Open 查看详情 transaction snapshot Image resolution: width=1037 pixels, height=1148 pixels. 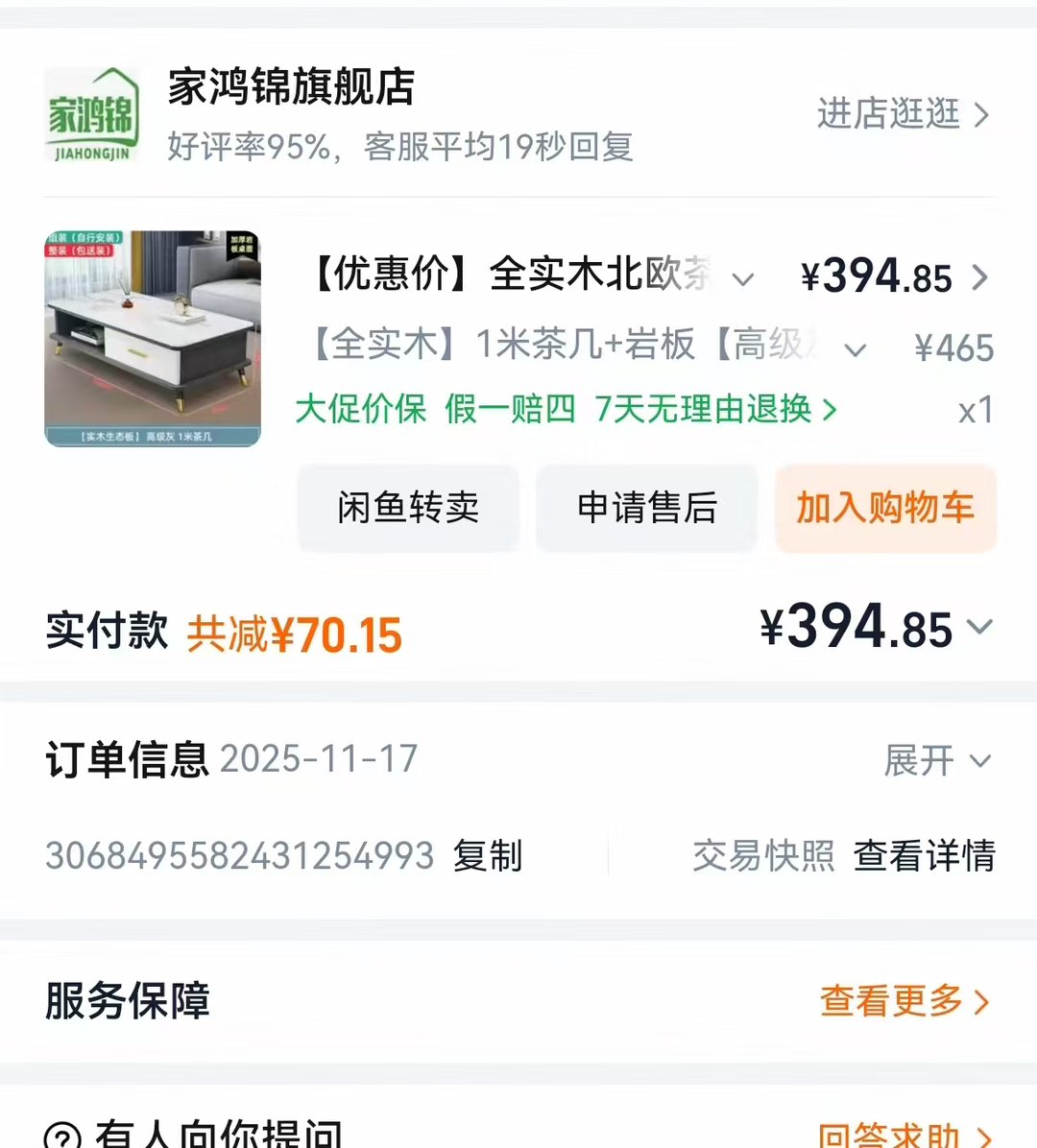(924, 855)
